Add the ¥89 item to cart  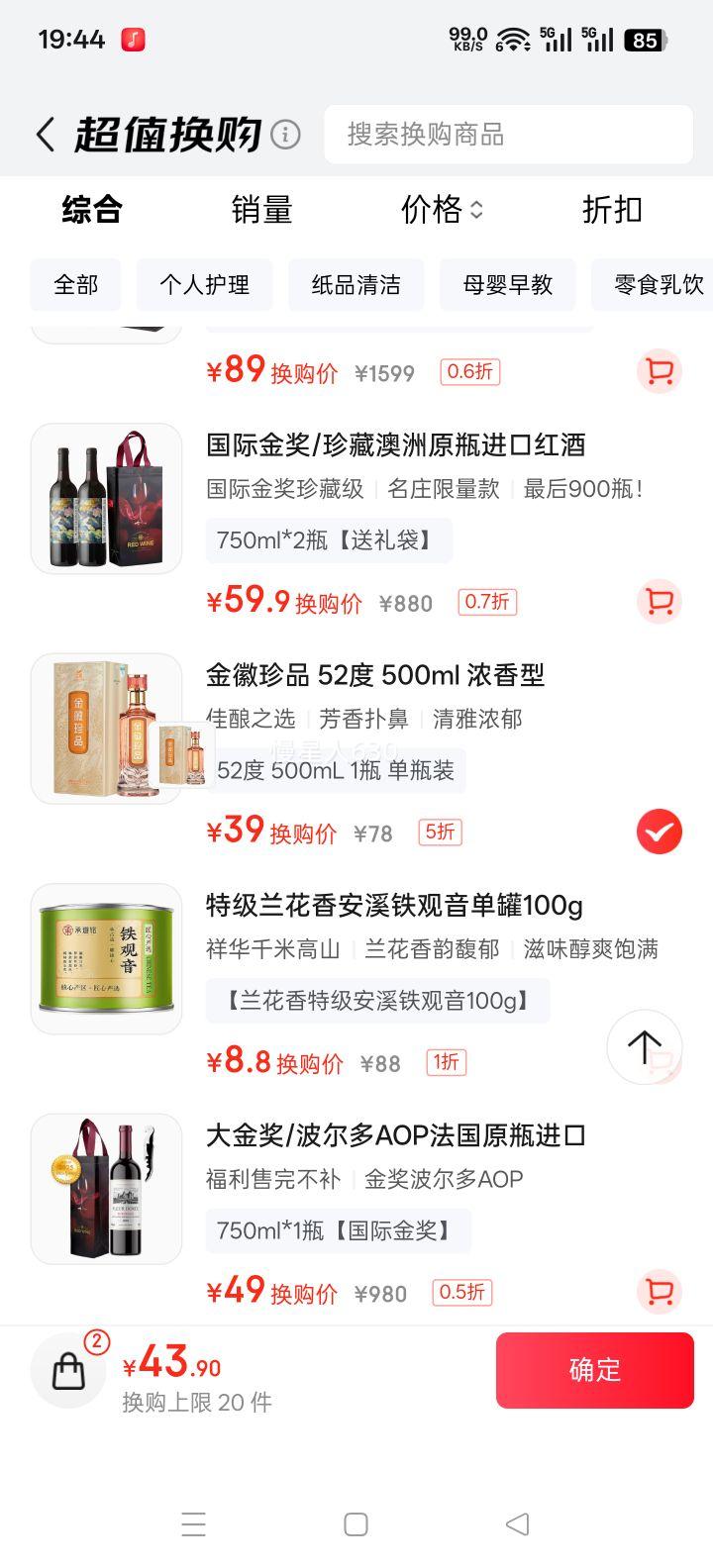(659, 370)
